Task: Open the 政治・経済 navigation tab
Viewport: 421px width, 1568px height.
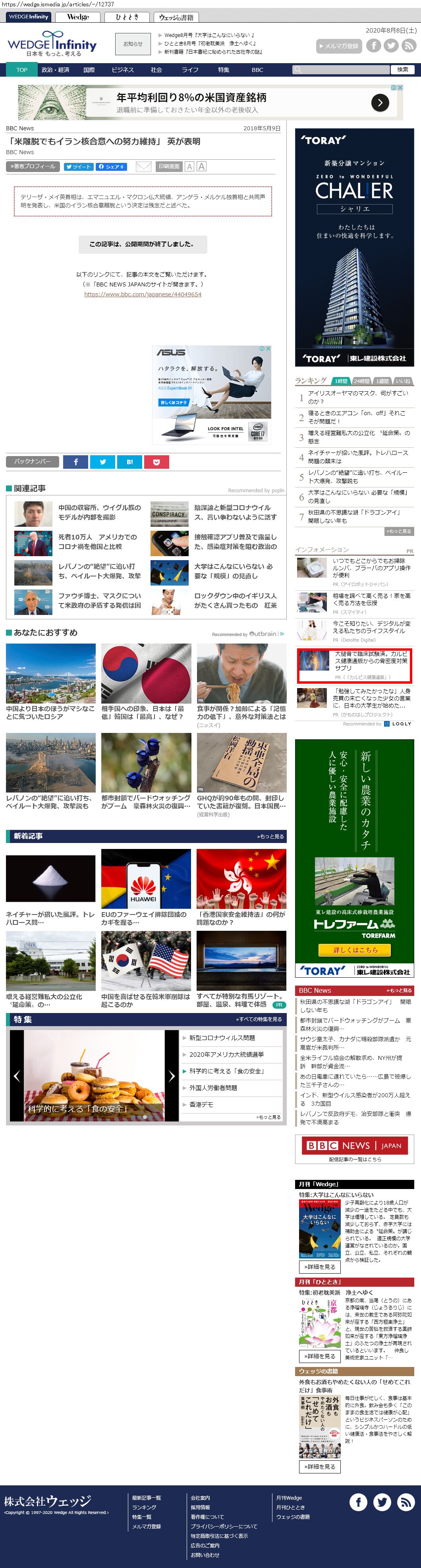Action: 55,70
